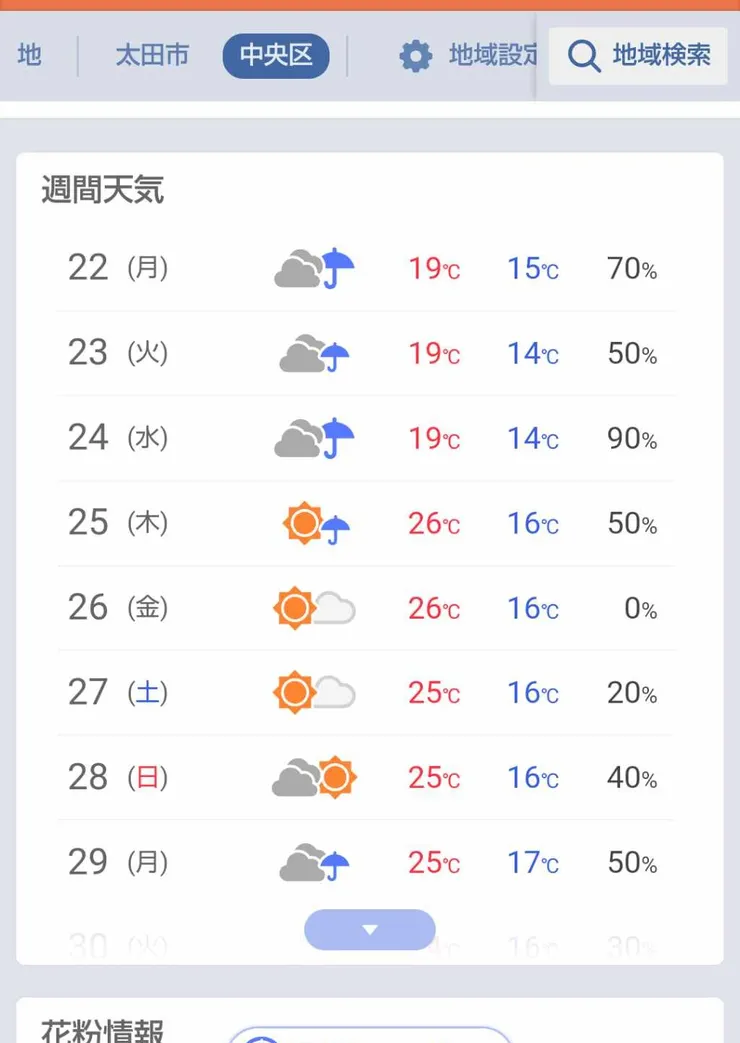Select the sunny-with-clouds icon on the 26th

pyautogui.click(x=314, y=607)
